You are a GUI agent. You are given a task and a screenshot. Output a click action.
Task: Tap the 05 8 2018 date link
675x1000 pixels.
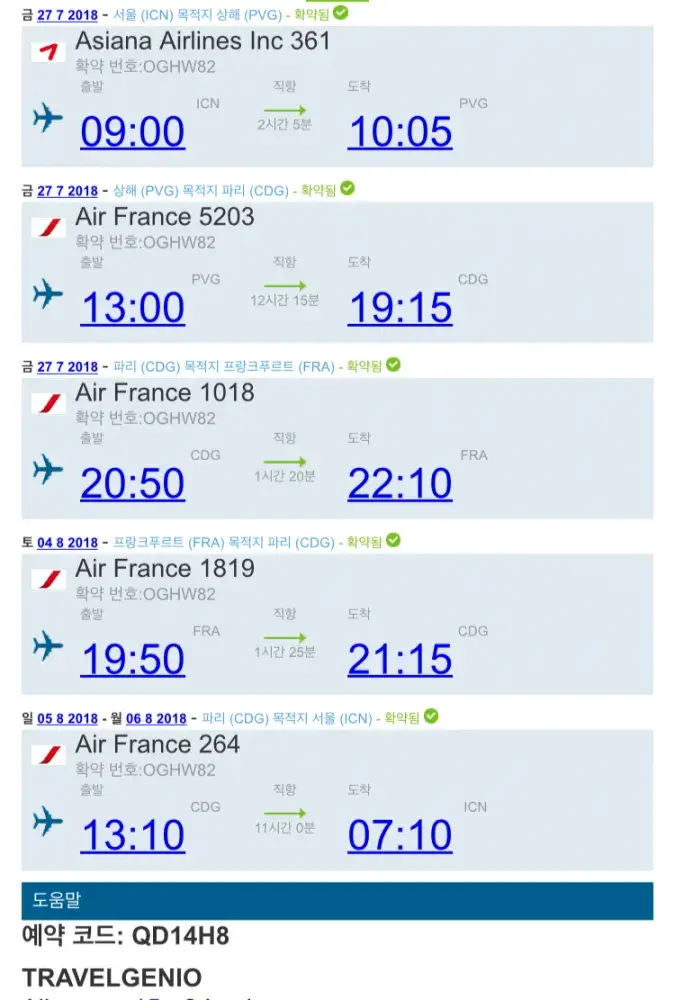pyautogui.click(x=67, y=719)
